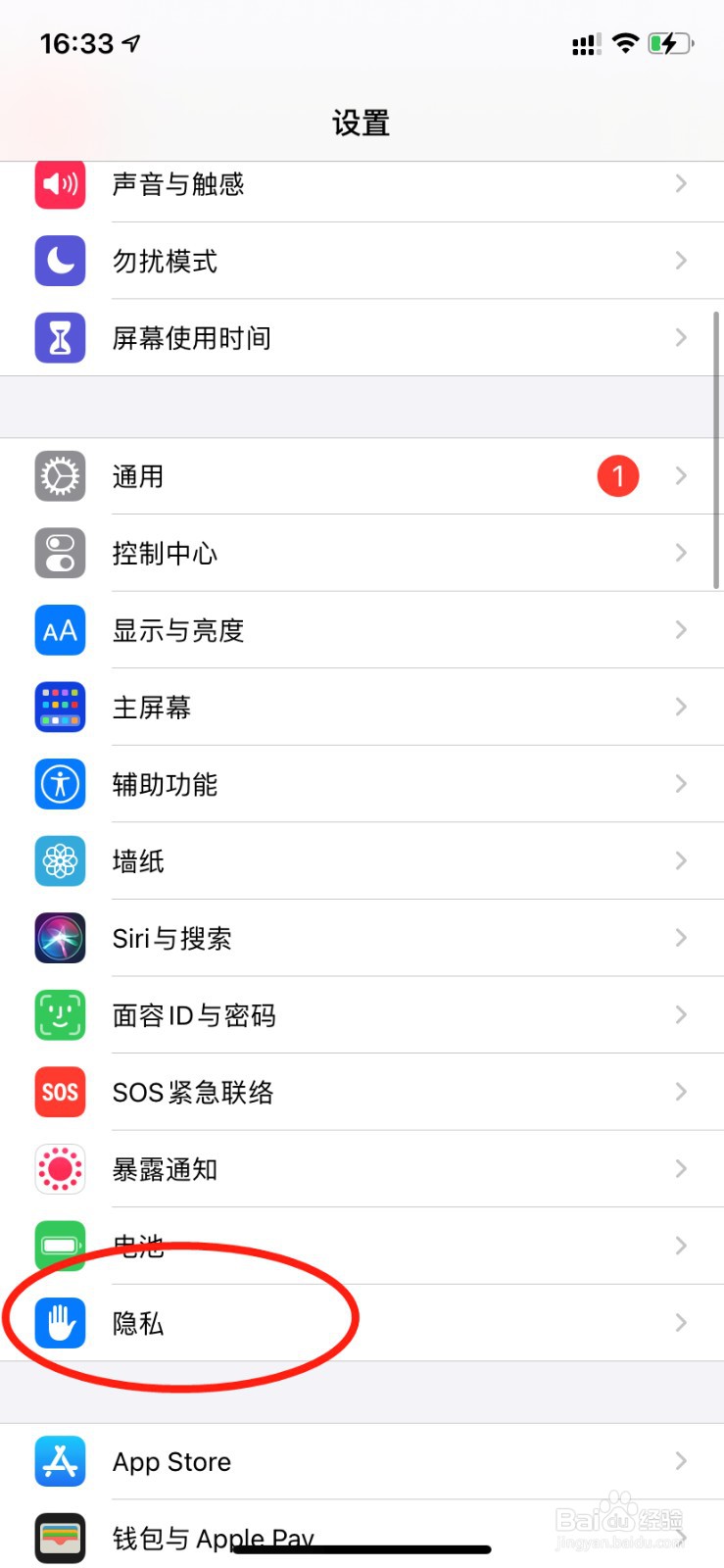Select the SOS紧急联络 icon
724x1568 pixels.
coord(60,1092)
